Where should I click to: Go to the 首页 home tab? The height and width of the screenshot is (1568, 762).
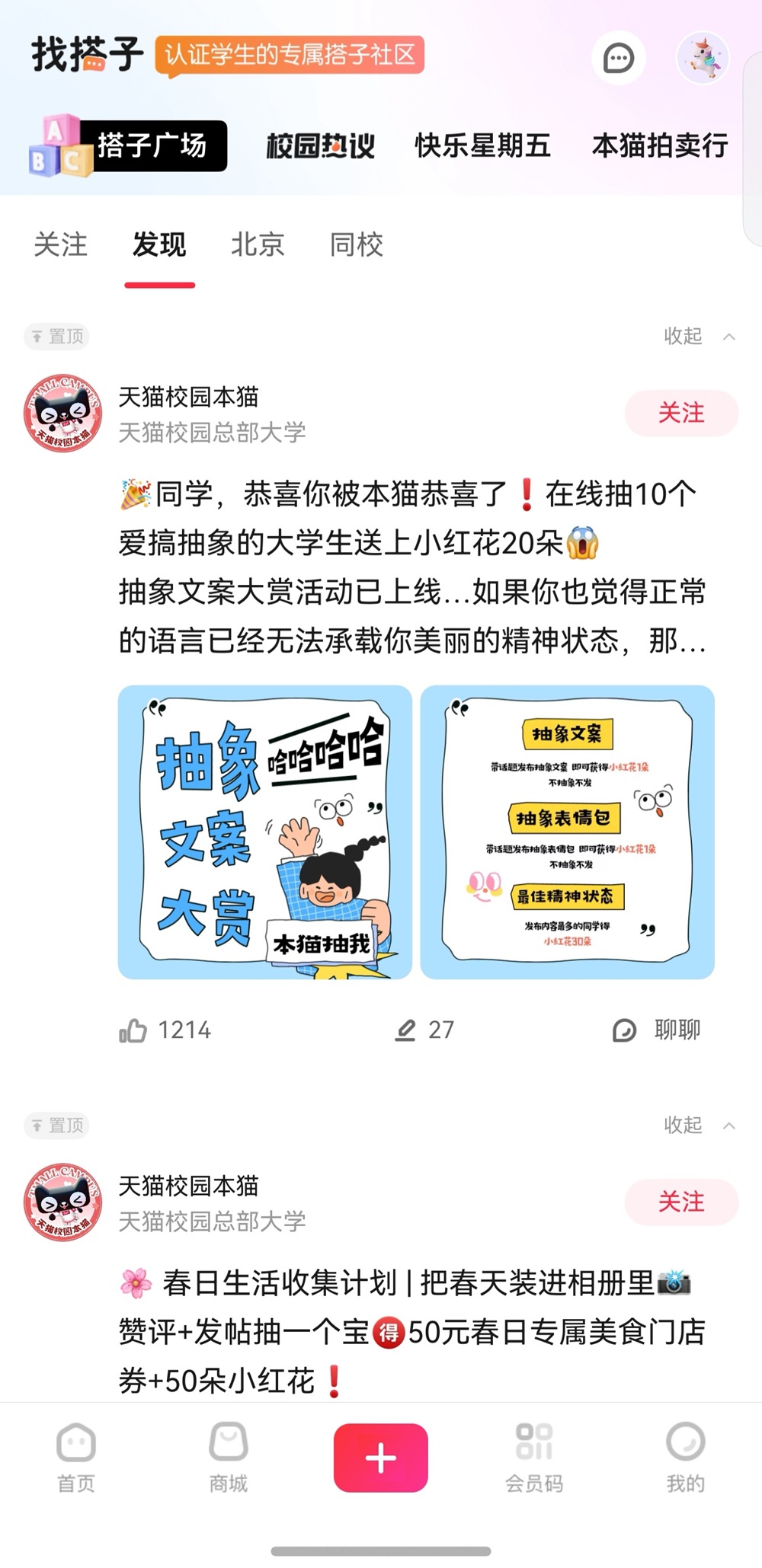tap(76, 1458)
